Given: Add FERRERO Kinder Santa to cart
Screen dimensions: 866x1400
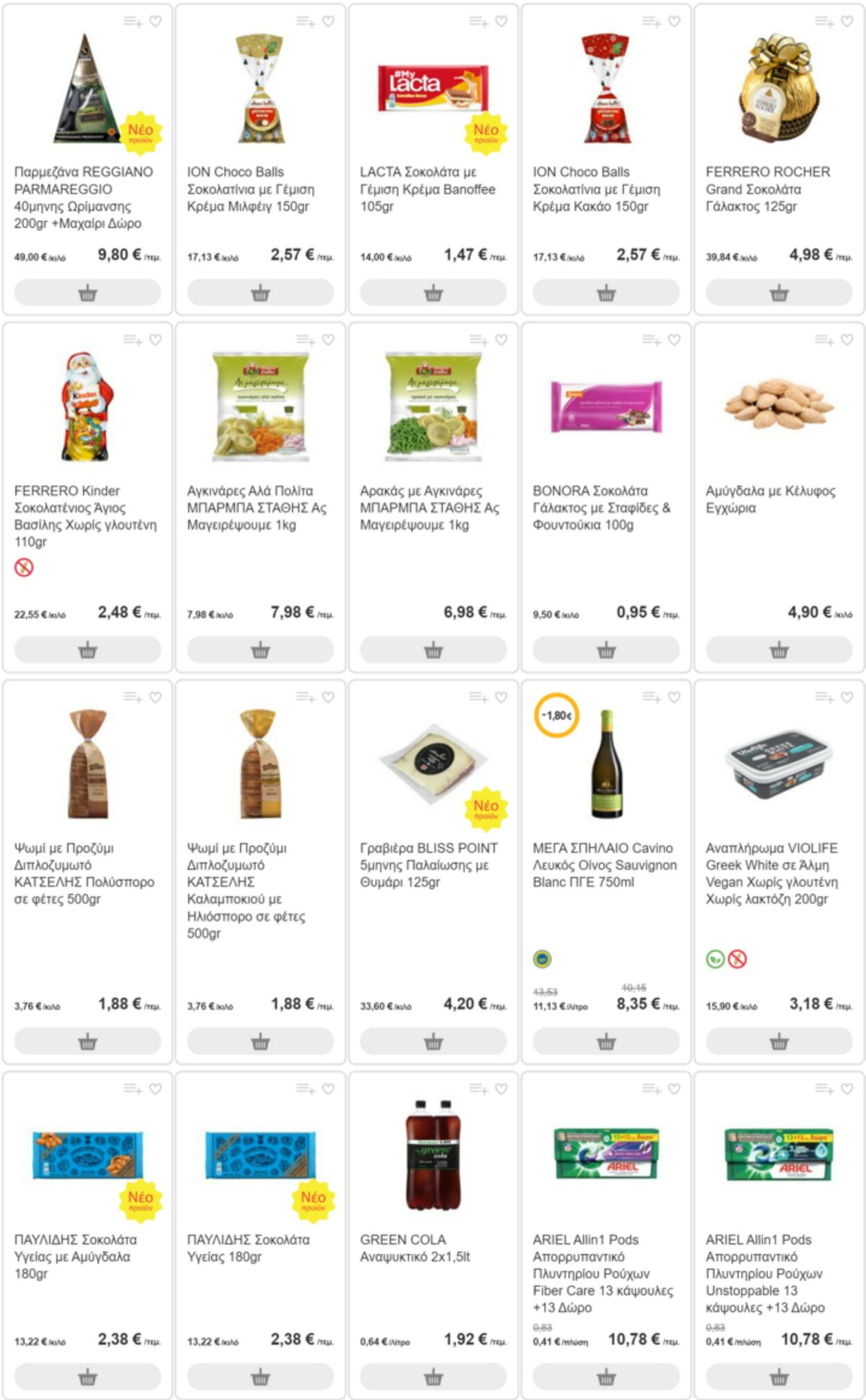Looking at the screenshot, I should [87, 650].
